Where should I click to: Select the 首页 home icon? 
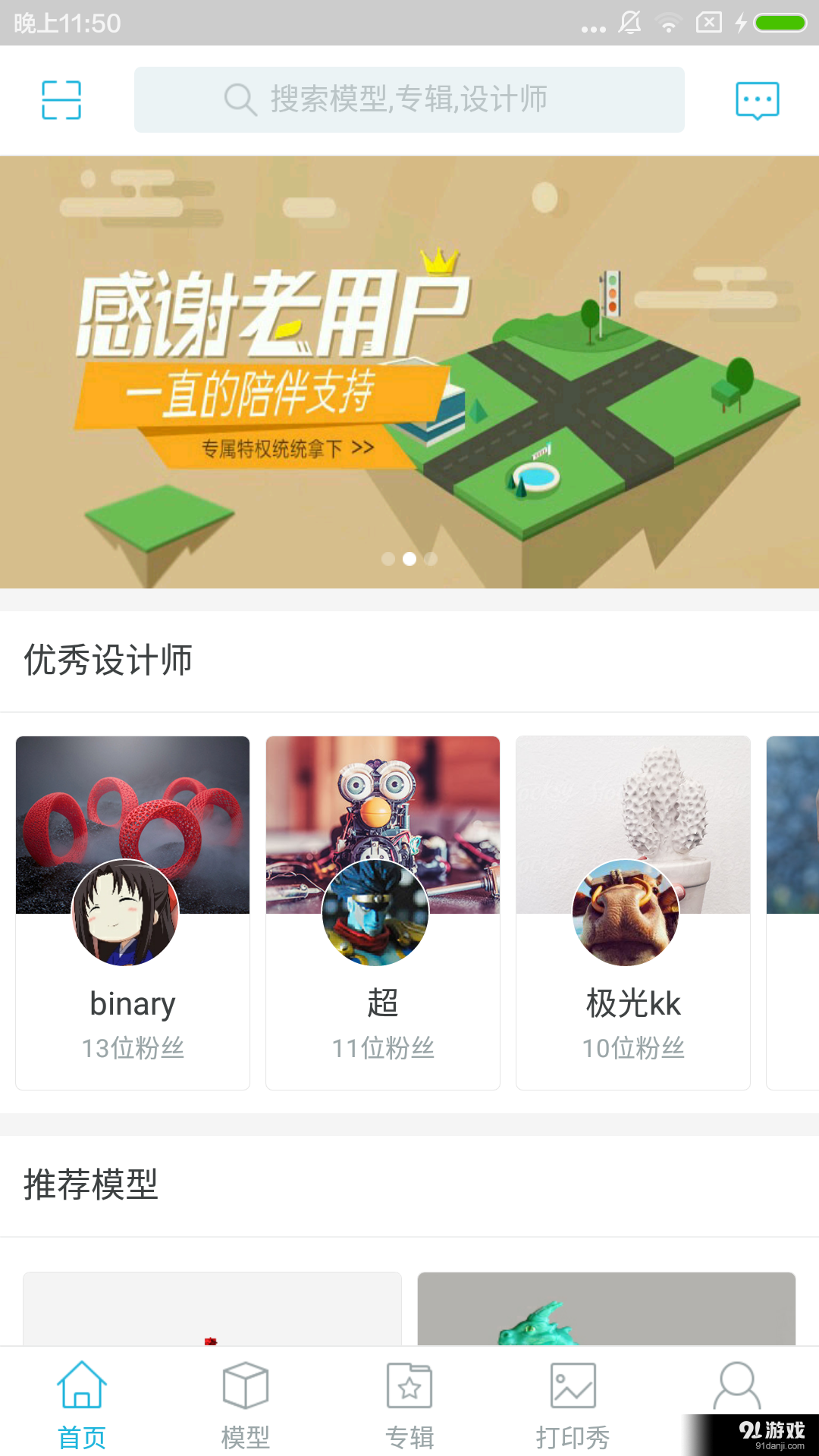coord(82,1385)
